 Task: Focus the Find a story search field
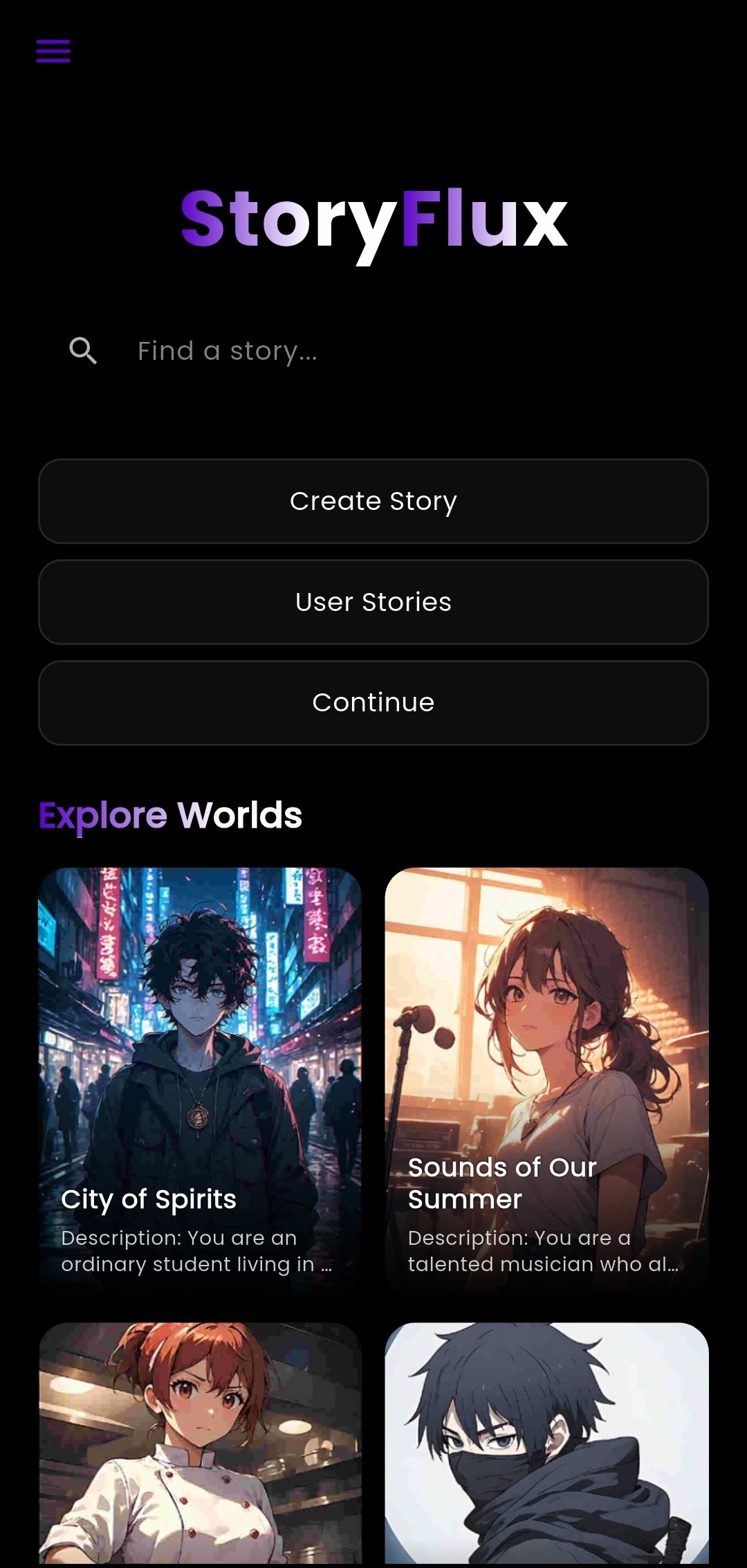point(373,351)
